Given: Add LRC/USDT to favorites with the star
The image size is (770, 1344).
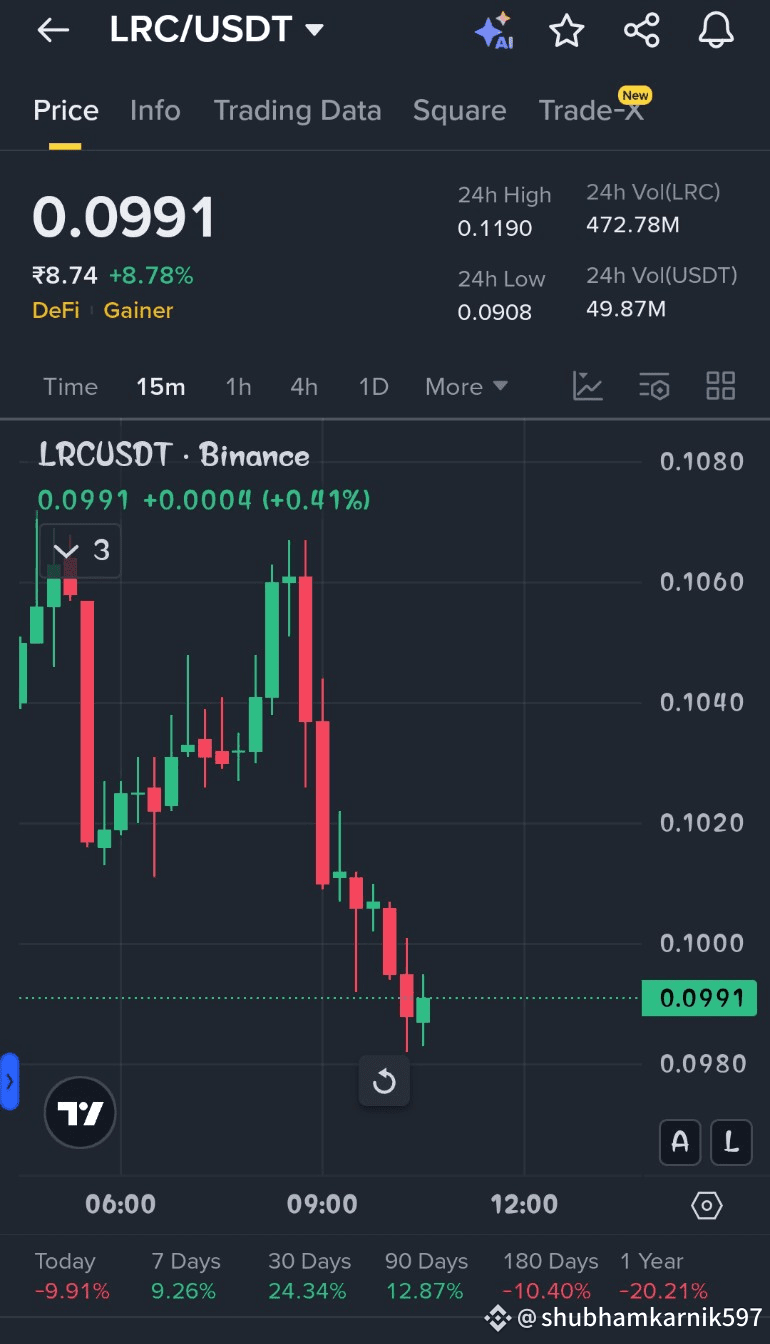Looking at the screenshot, I should click(x=566, y=30).
